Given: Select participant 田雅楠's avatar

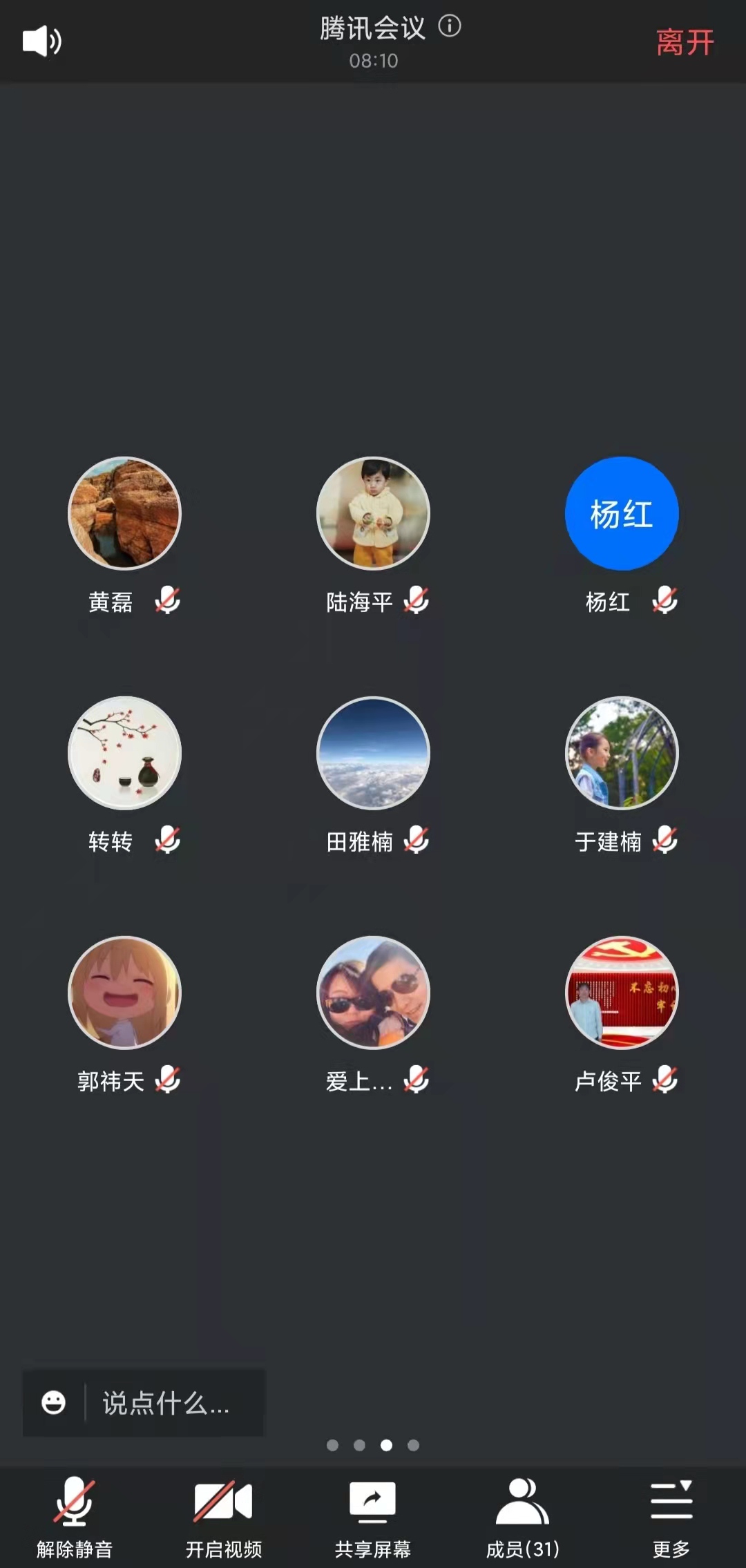Looking at the screenshot, I should click(x=373, y=753).
